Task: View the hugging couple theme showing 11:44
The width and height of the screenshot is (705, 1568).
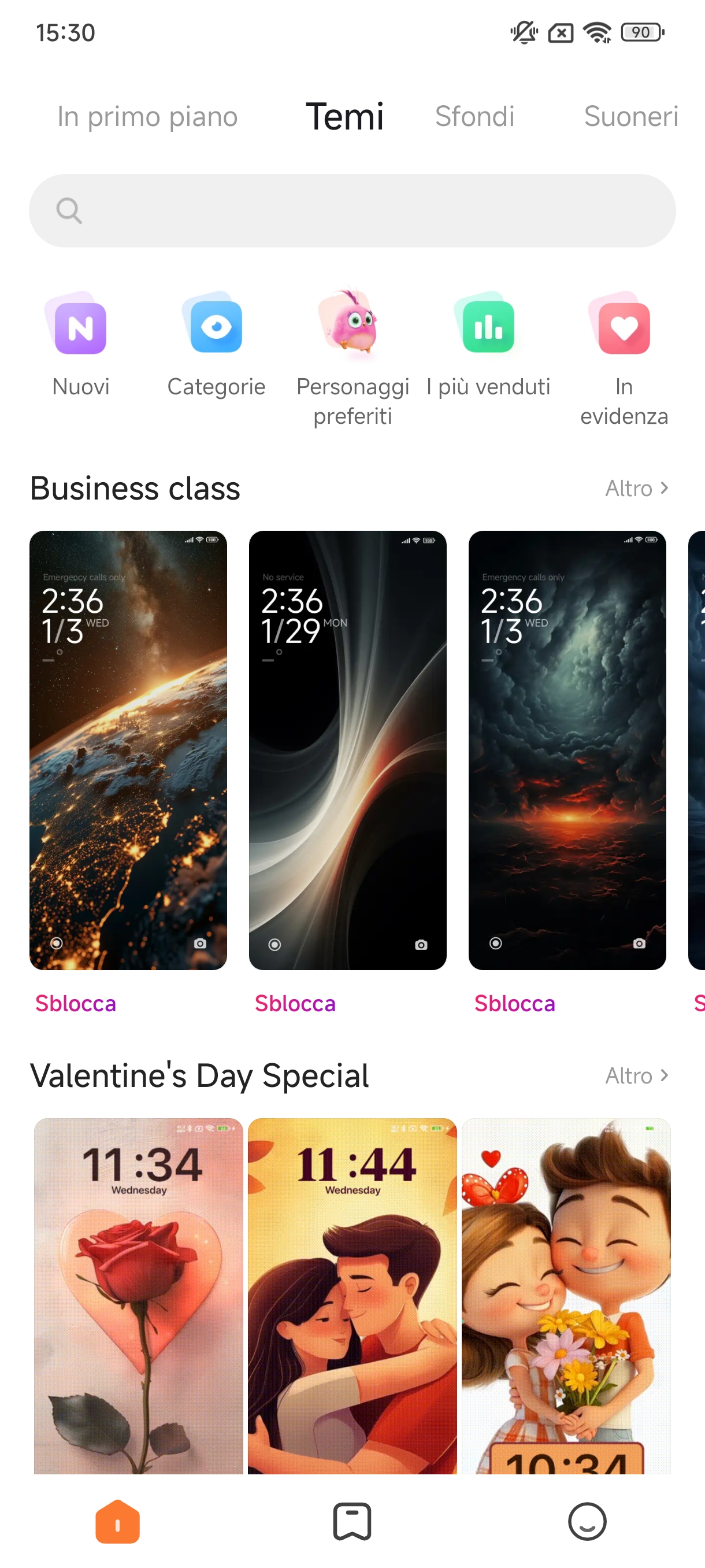Action: coord(352,1295)
